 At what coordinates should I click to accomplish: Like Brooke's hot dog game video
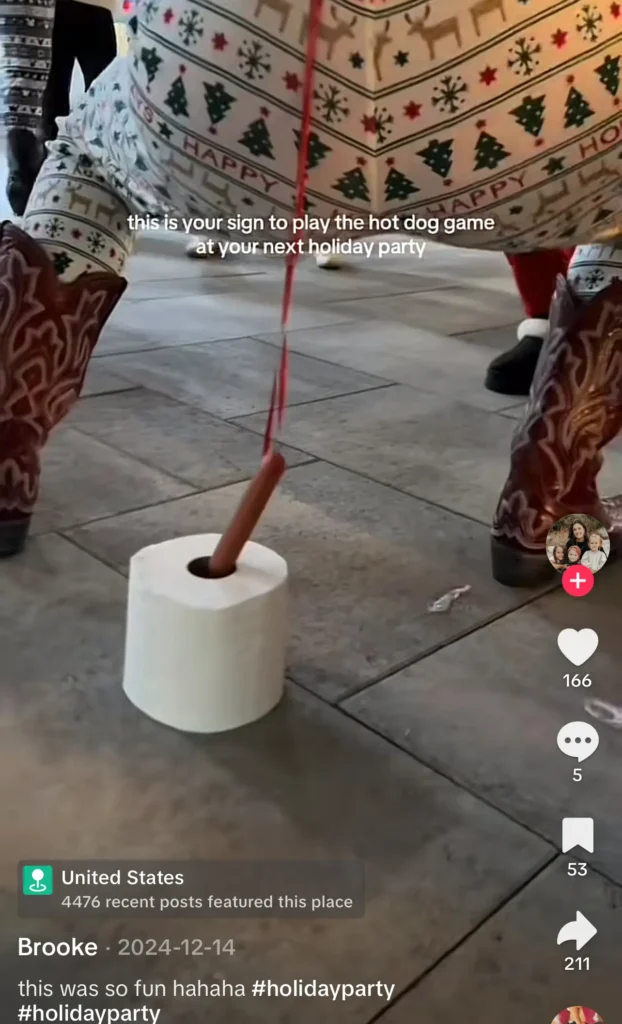[x=577, y=647]
